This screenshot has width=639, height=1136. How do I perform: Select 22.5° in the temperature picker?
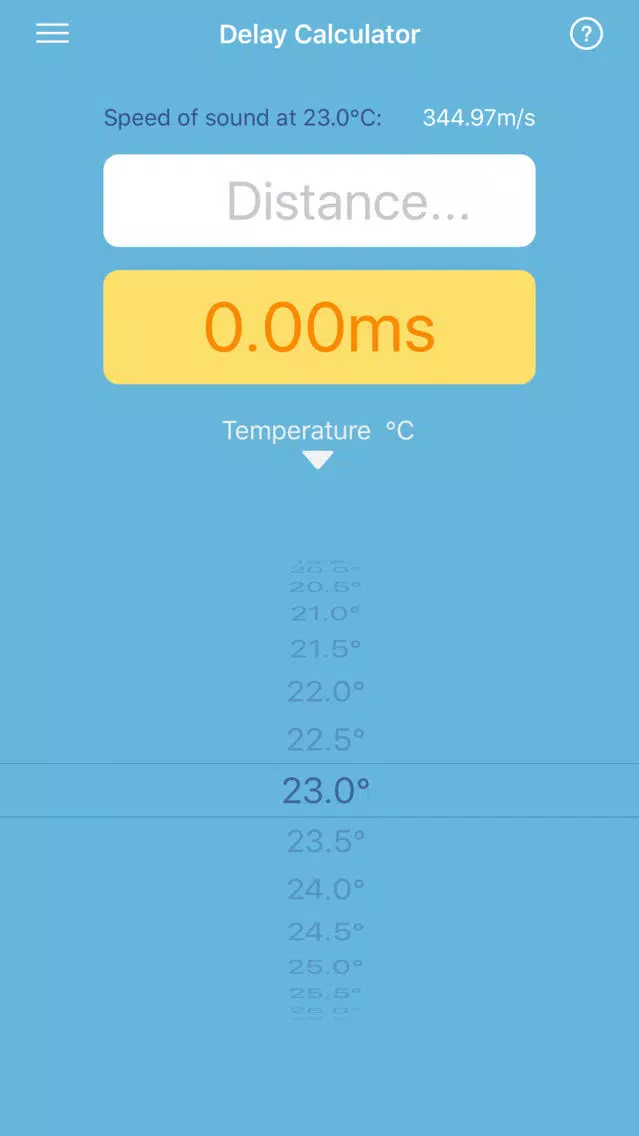[x=325, y=740]
